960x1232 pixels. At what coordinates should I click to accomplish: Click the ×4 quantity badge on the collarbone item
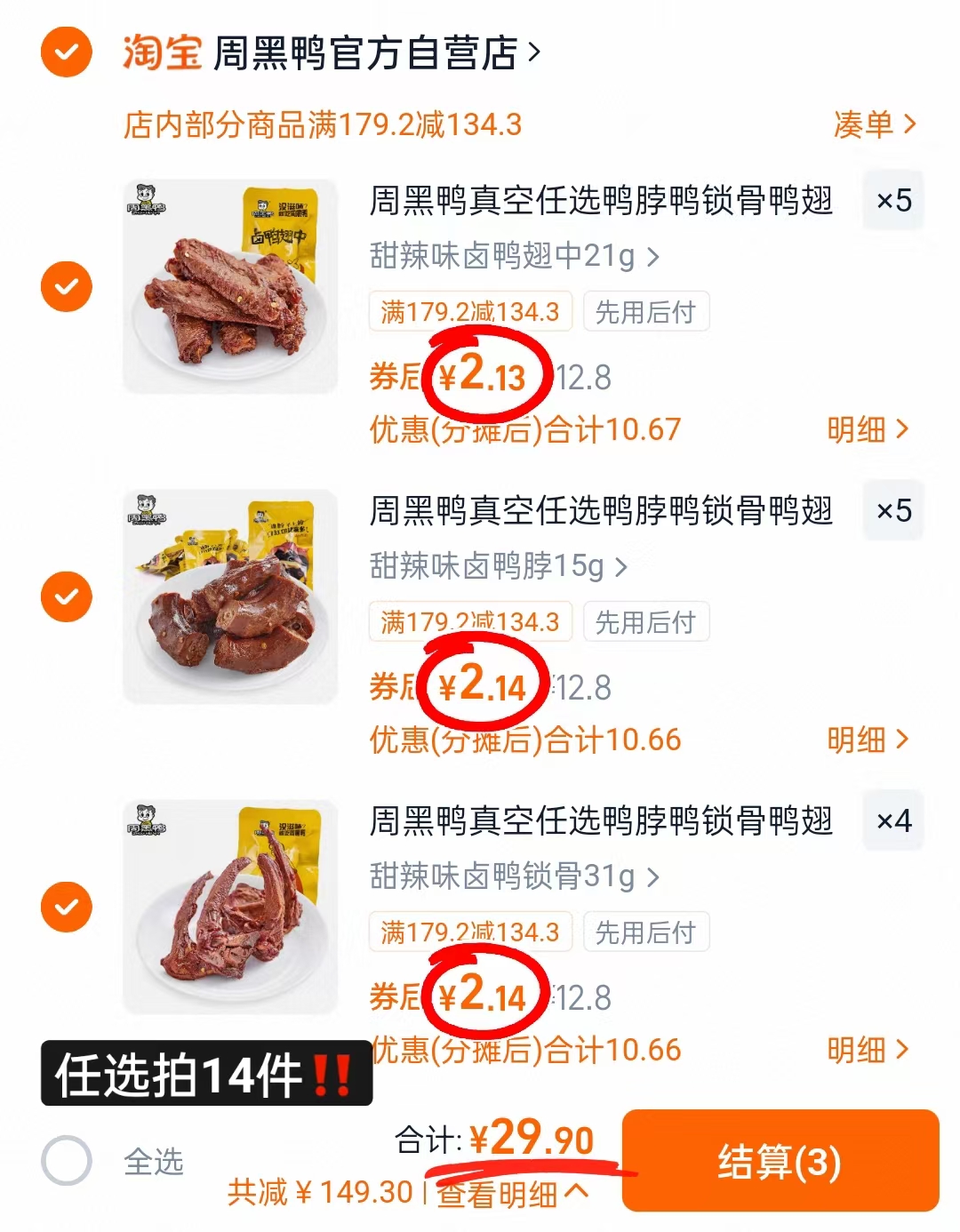[893, 821]
